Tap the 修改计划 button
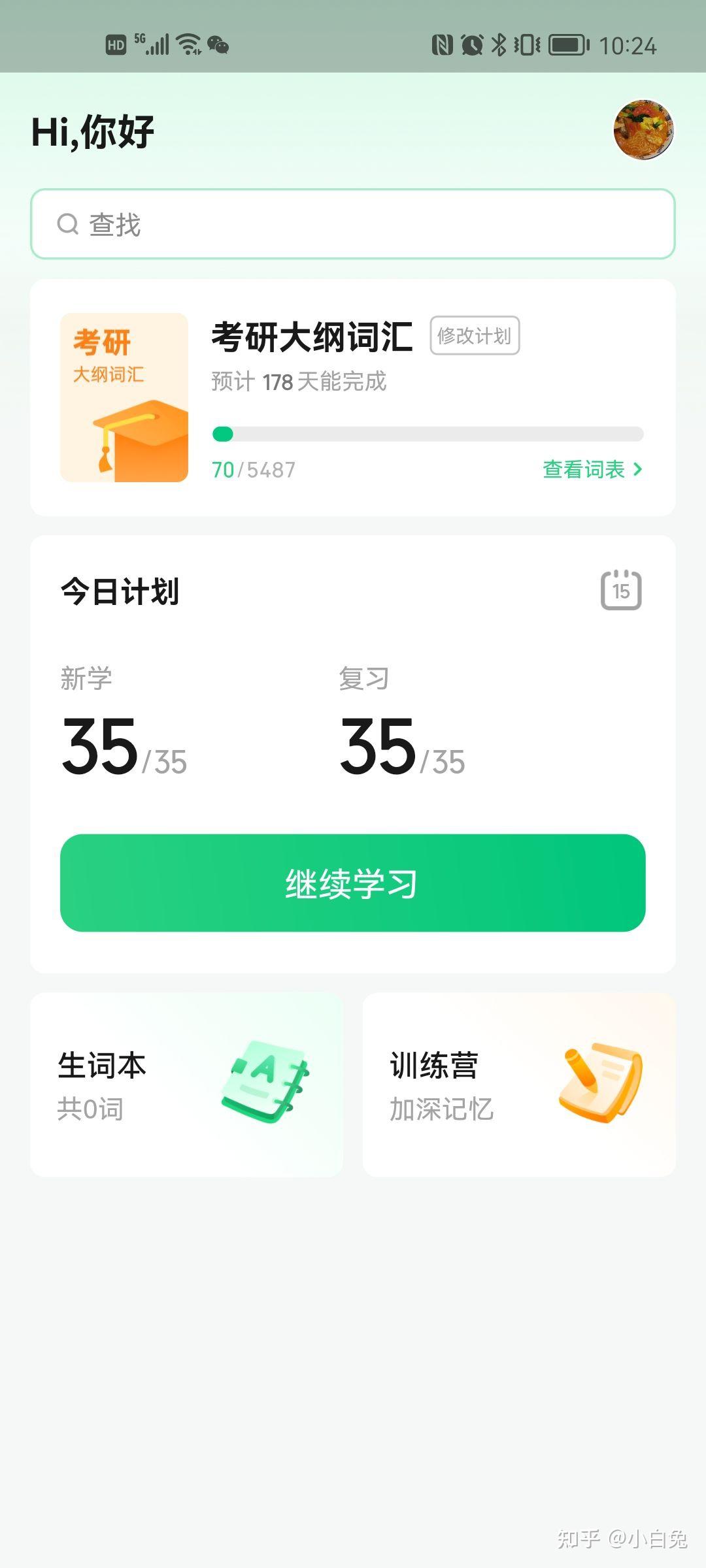The image size is (706, 1568). (x=475, y=336)
